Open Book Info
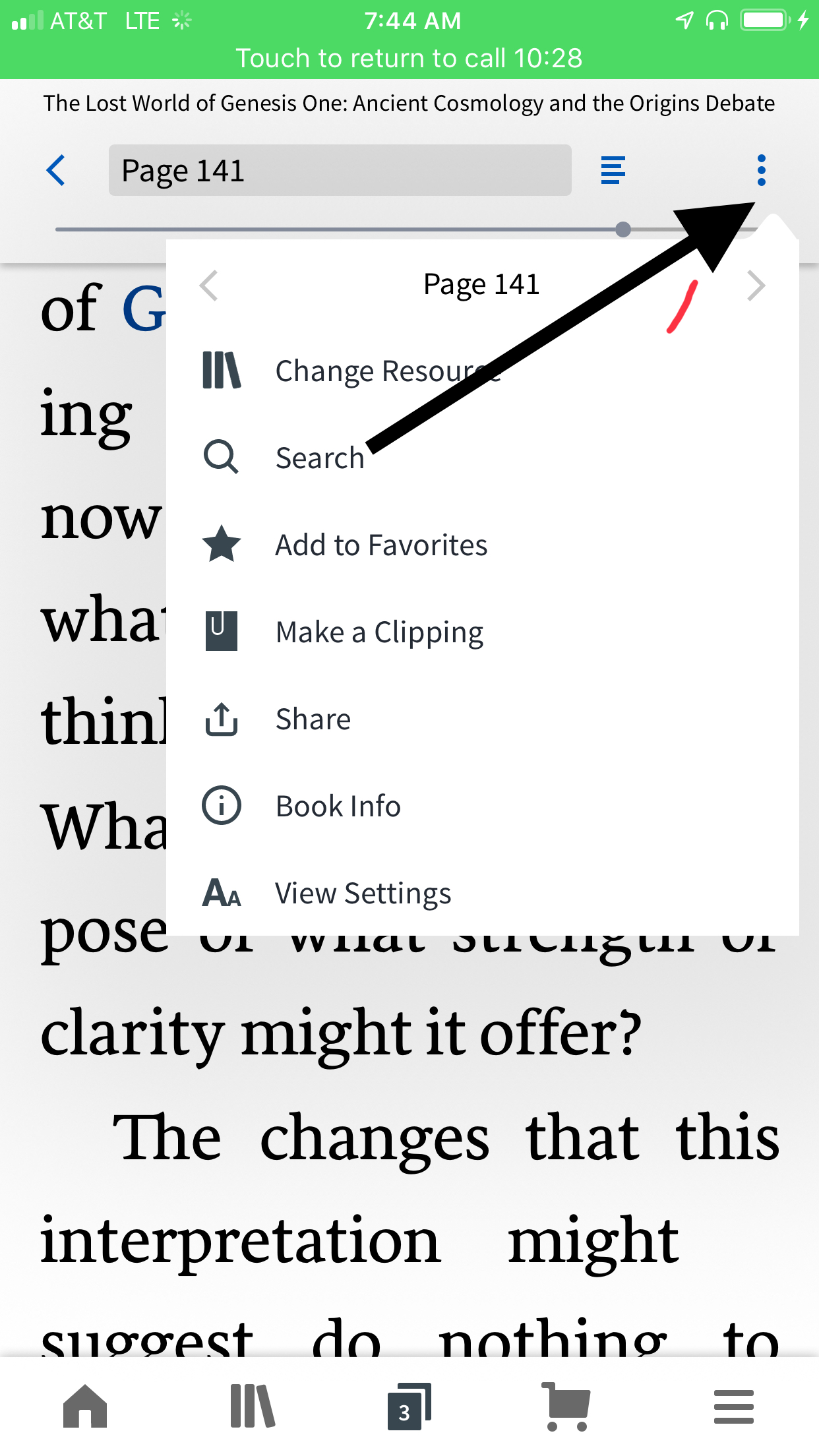The height and width of the screenshot is (1456, 819). pyautogui.click(x=338, y=806)
